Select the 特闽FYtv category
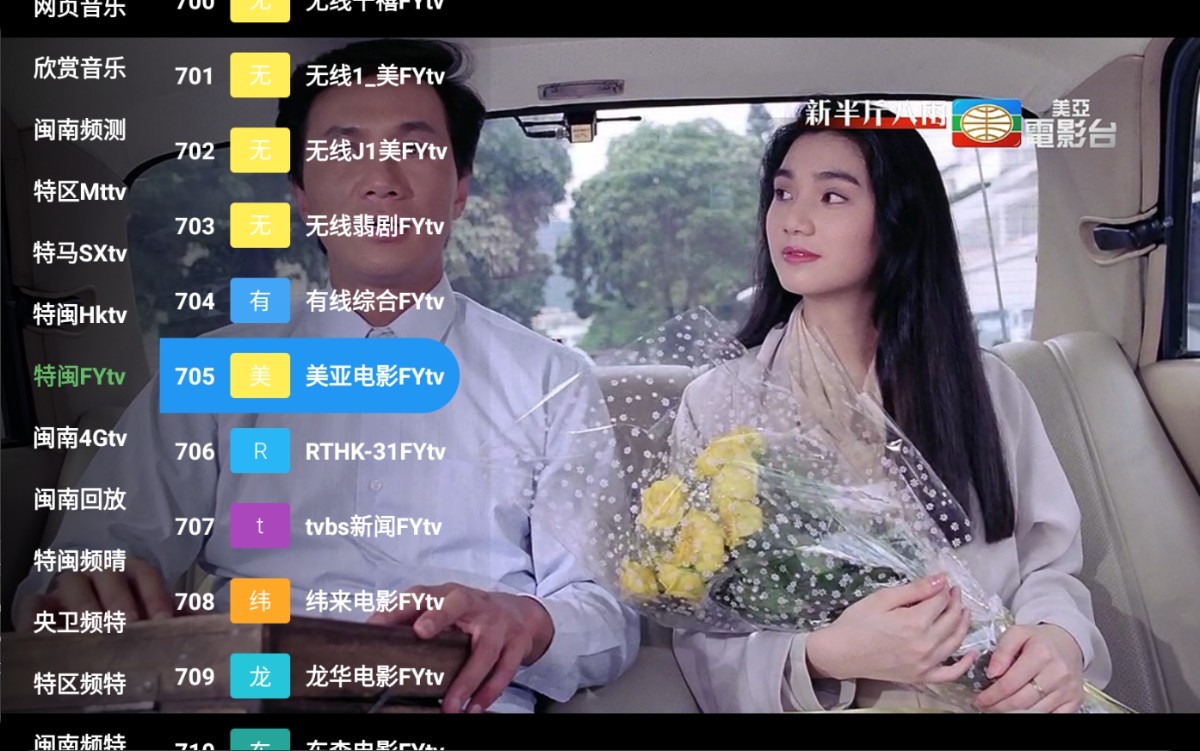The image size is (1200, 751). point(80,376)
